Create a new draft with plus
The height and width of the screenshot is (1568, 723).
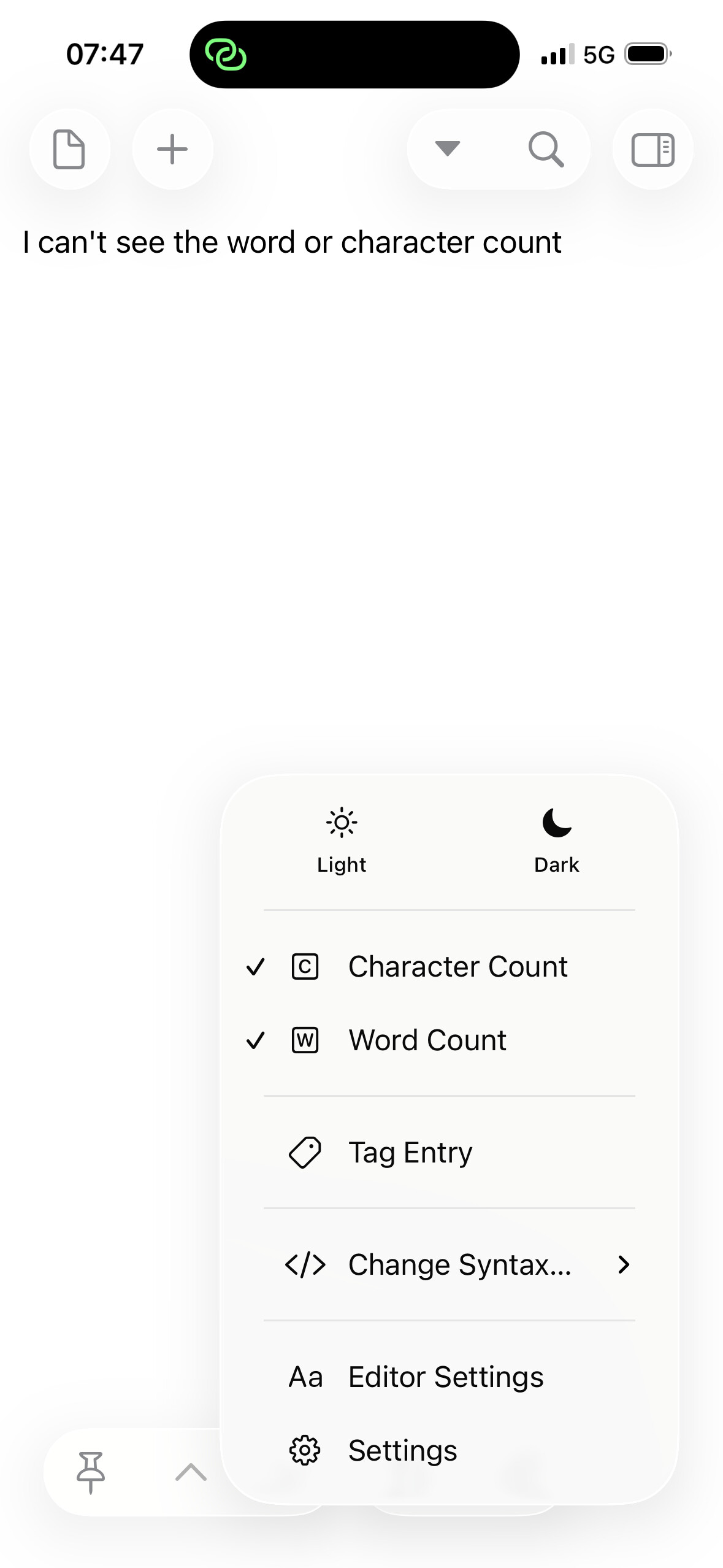(172, 149)
